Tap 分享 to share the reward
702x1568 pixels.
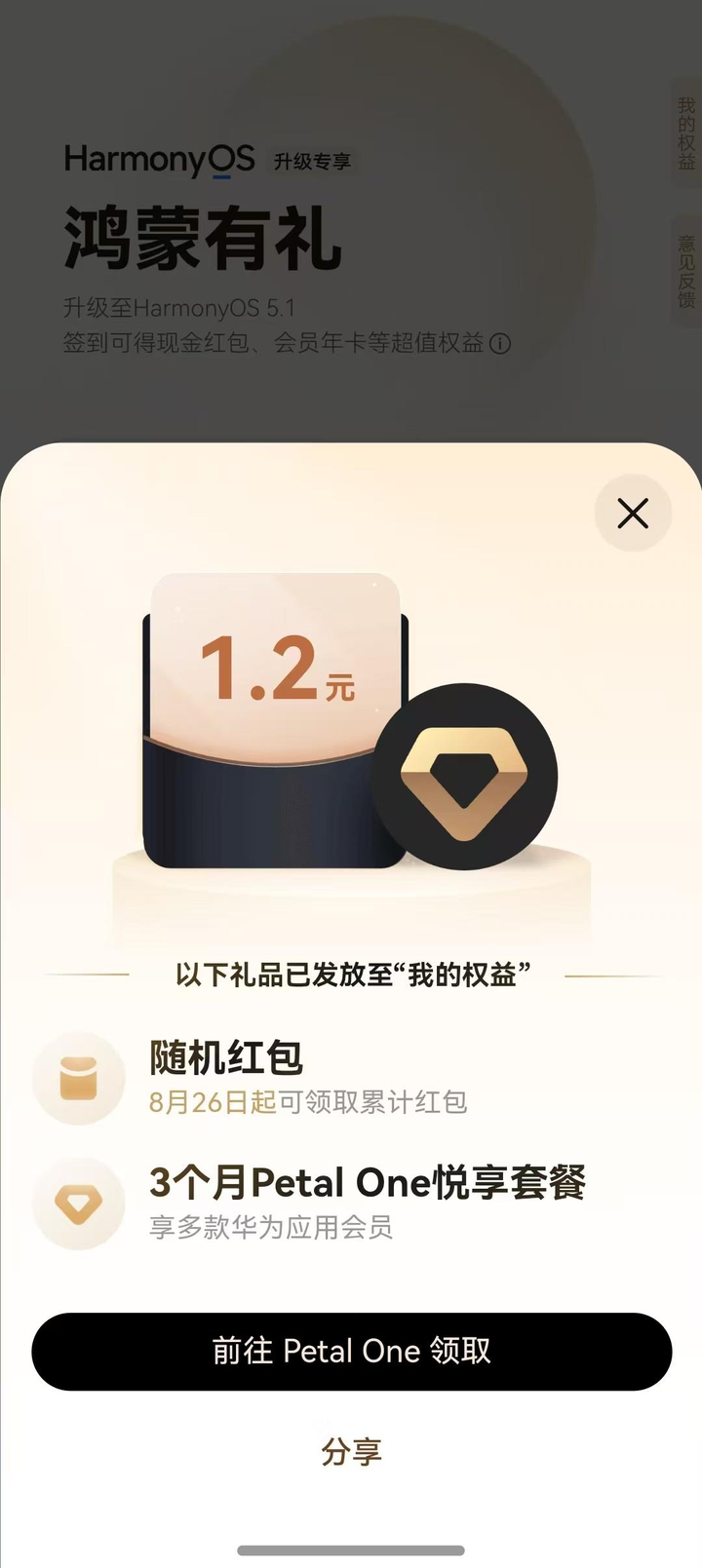coord(351,1452)
